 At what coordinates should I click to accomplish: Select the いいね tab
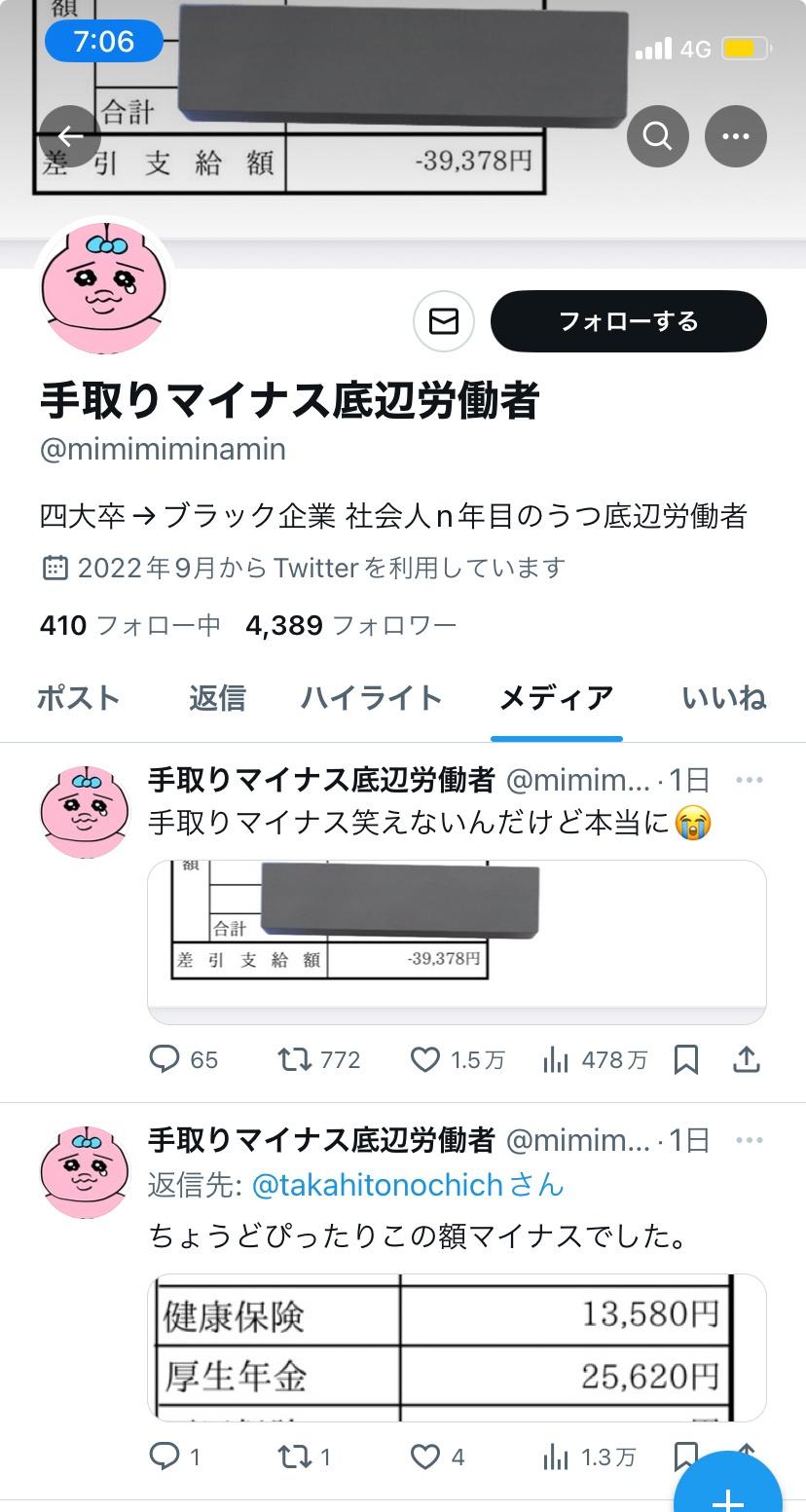[723, 698]
